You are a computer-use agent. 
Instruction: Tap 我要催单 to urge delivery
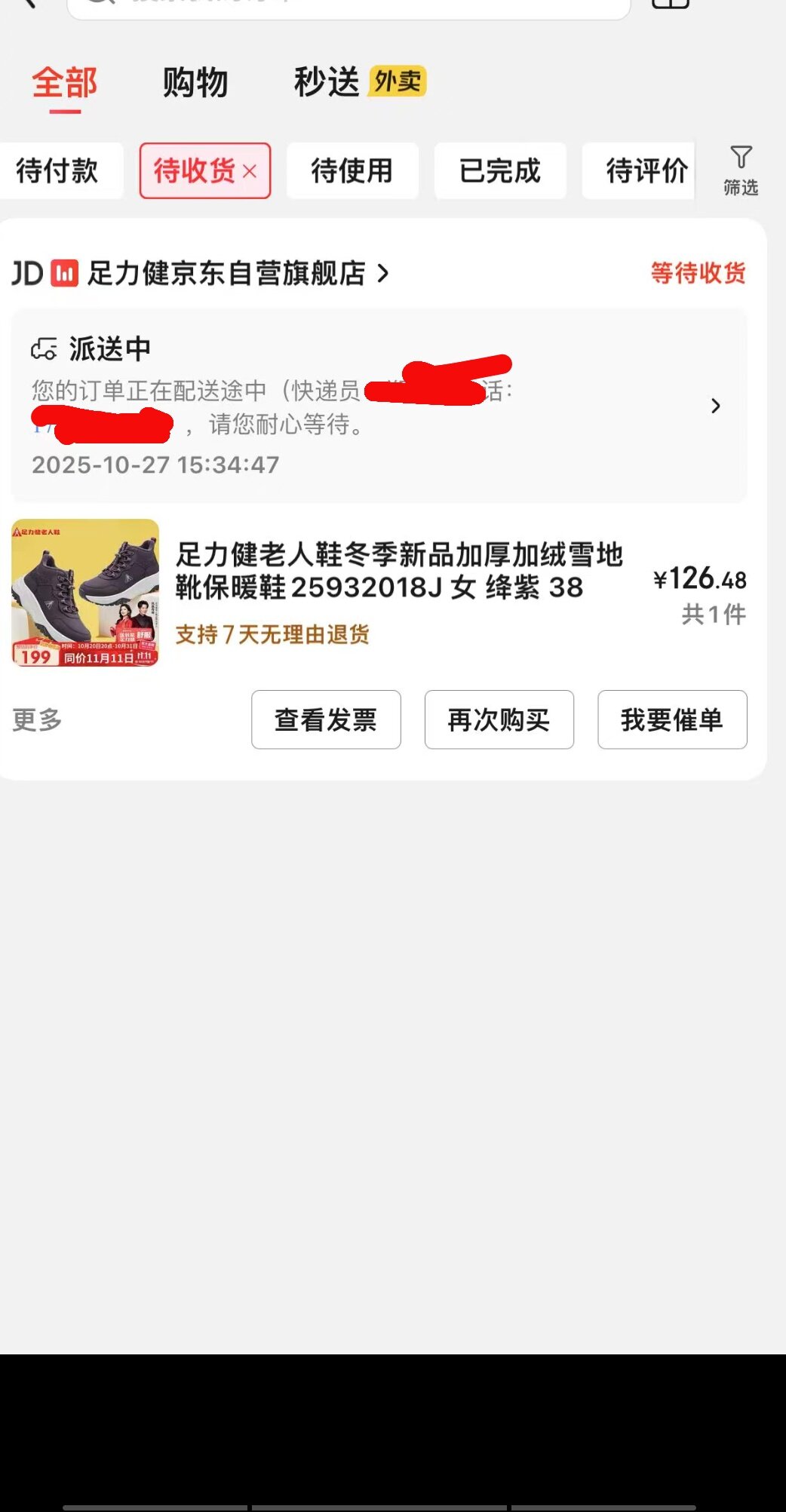(672, 720)
